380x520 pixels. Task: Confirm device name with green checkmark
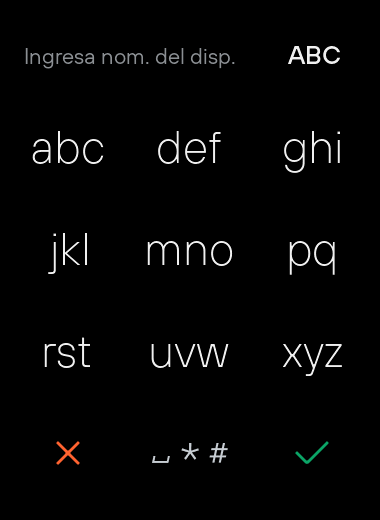[312, 453]
